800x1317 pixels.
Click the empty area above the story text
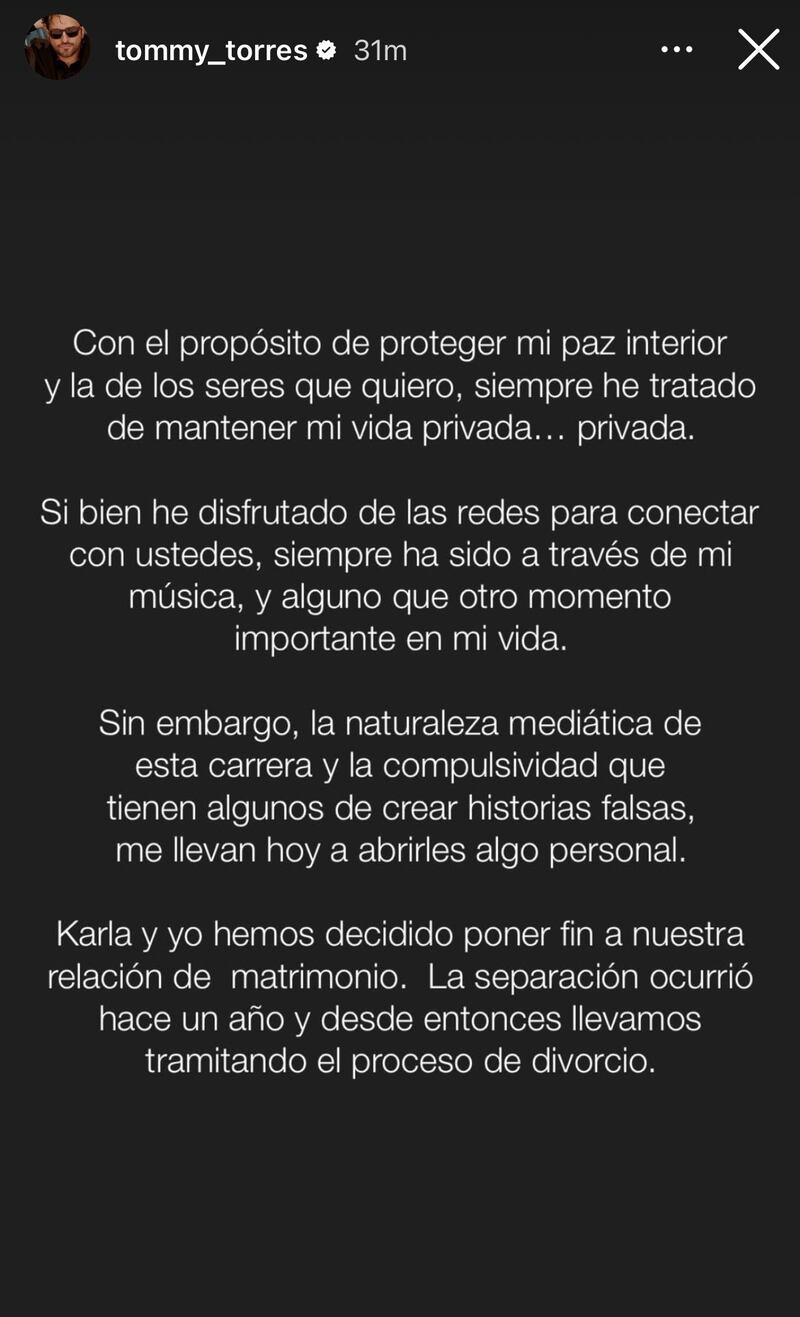[x=400, y=200]
